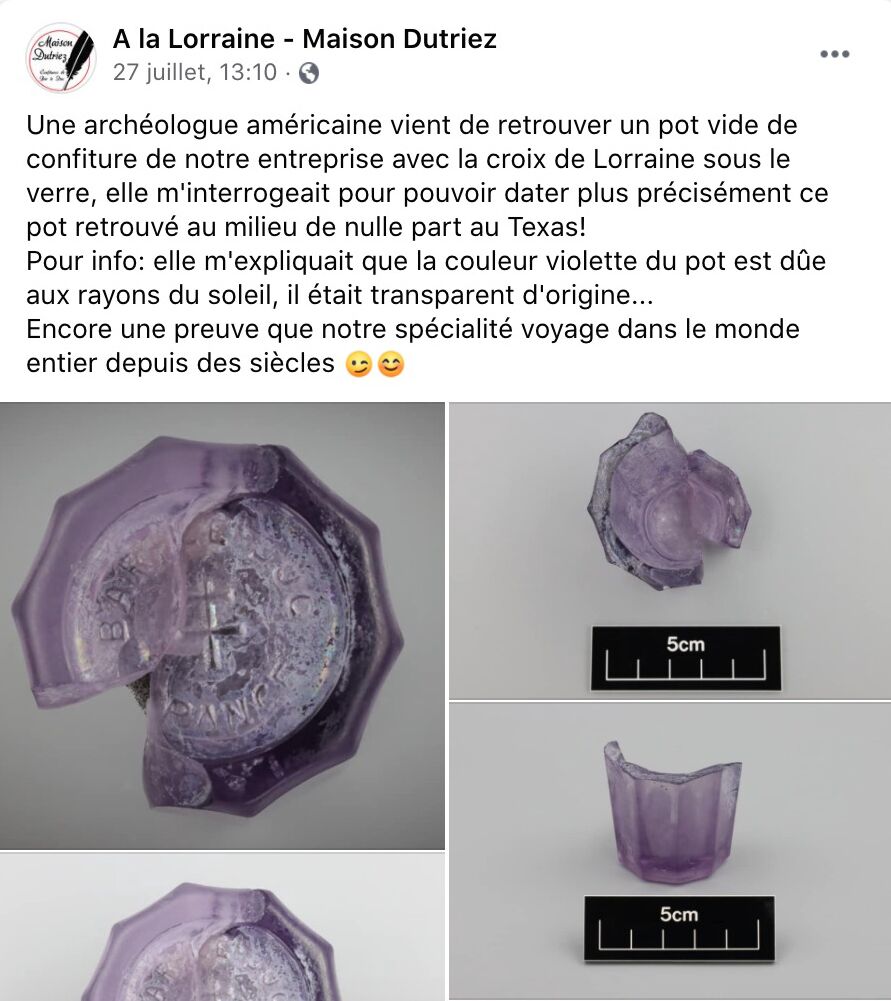This screenshot has height=1001, width=891.
Task: View the large purple jar base photo
Action: click(x=222, y=626)
